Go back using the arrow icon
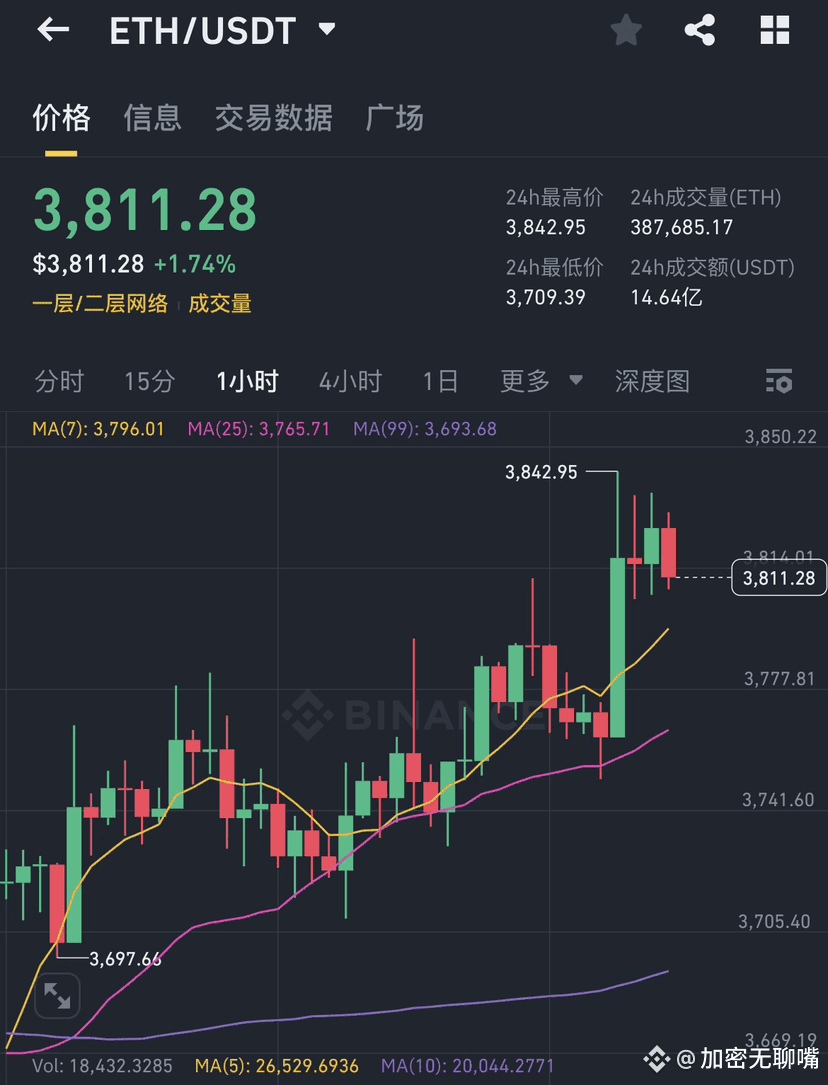The height and width of the screenshot is (1085, 828). pyautogui.click(x=53, y=30)
